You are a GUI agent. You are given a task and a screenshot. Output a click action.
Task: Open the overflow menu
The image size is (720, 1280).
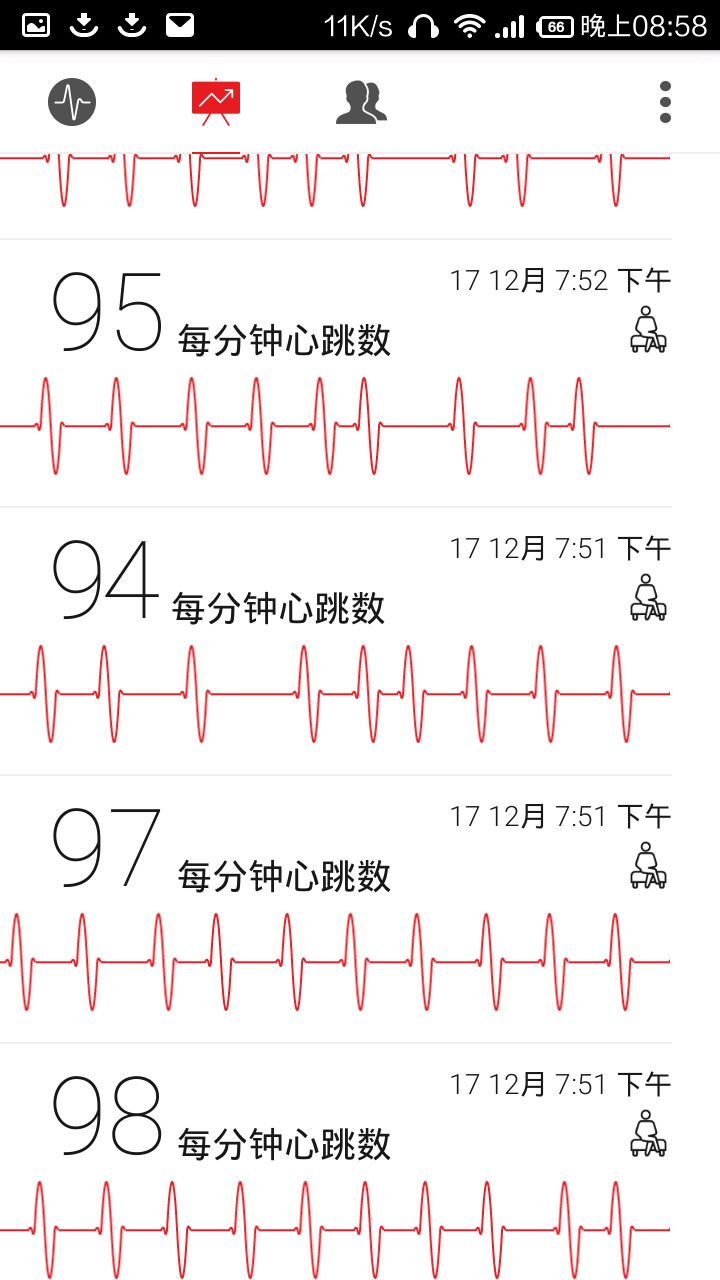coord(665,102)
